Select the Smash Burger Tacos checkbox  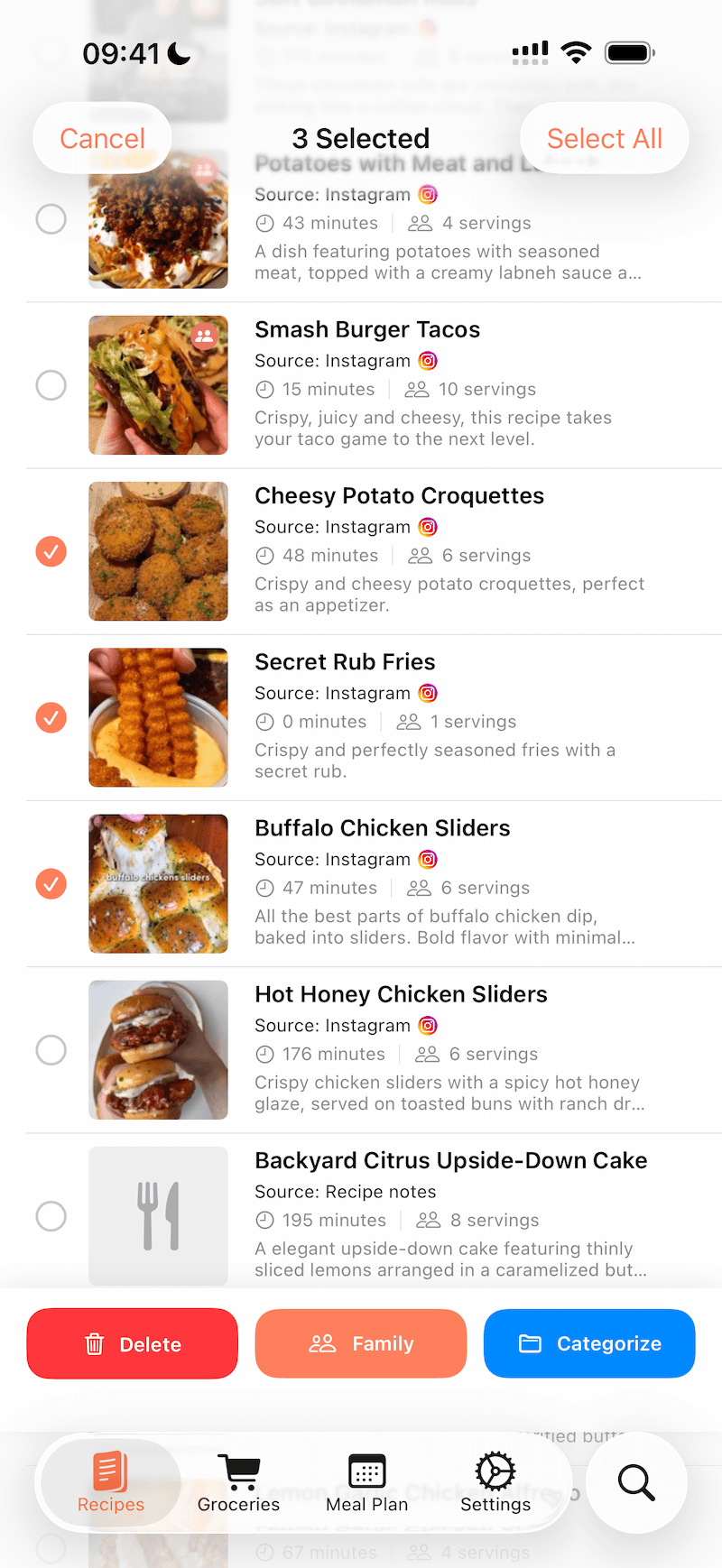pos(51,385)
